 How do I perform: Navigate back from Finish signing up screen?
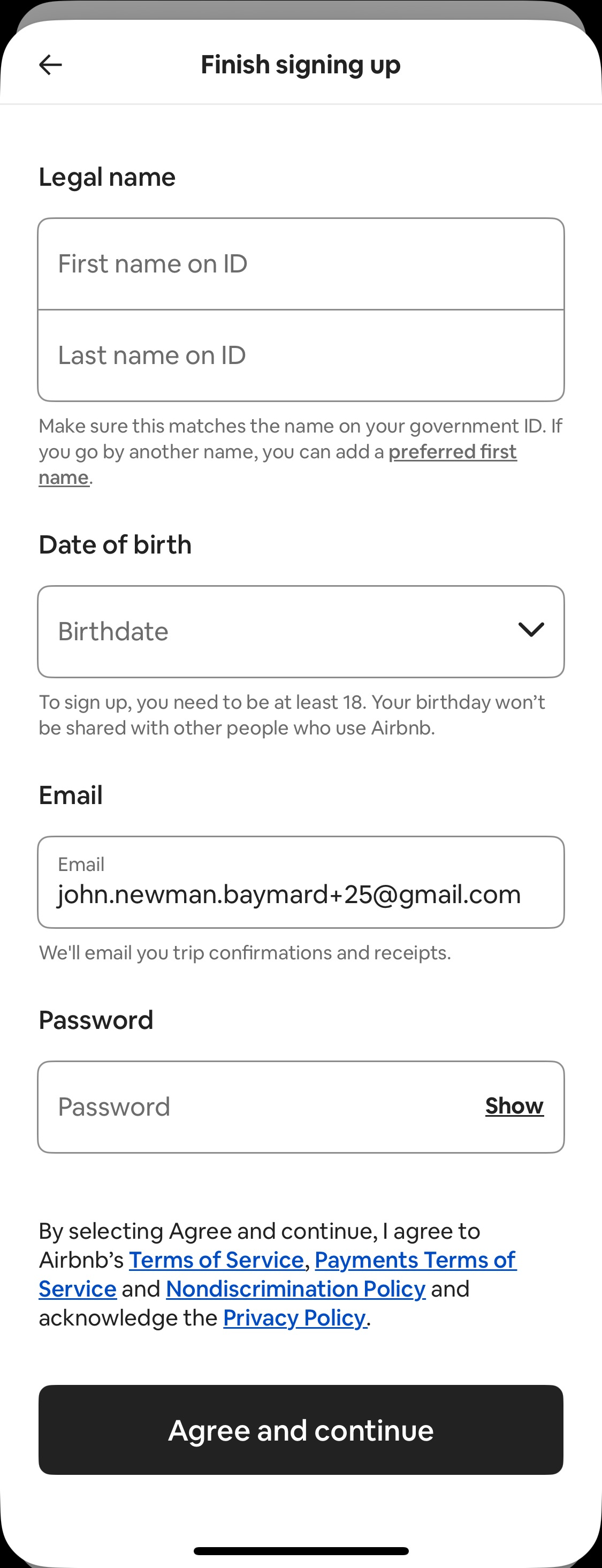(51, 64)
